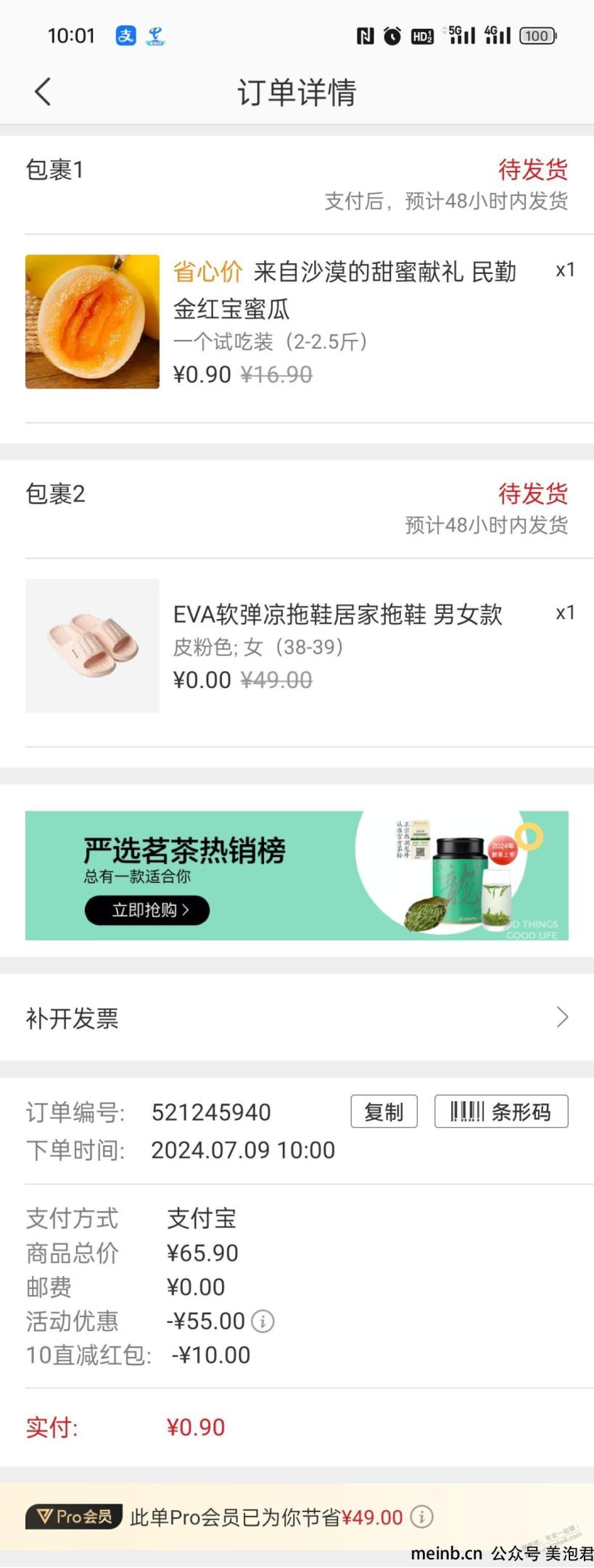Go back from the order details page
The image size is (594, 1568).
(x=43, y=92)
